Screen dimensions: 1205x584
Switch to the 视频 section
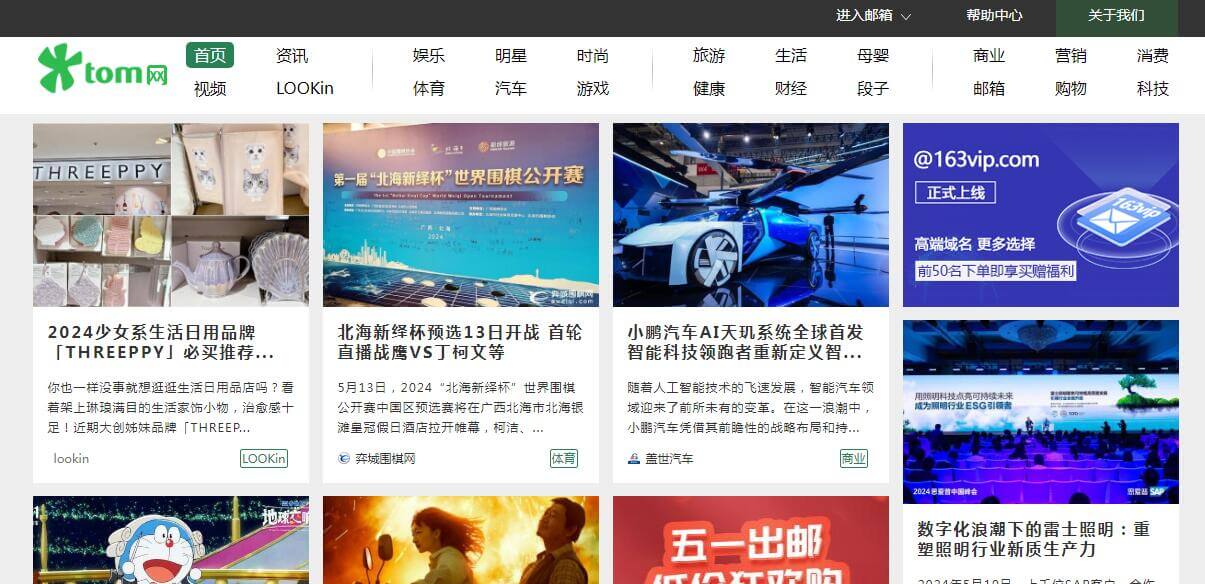pos(210,89)
